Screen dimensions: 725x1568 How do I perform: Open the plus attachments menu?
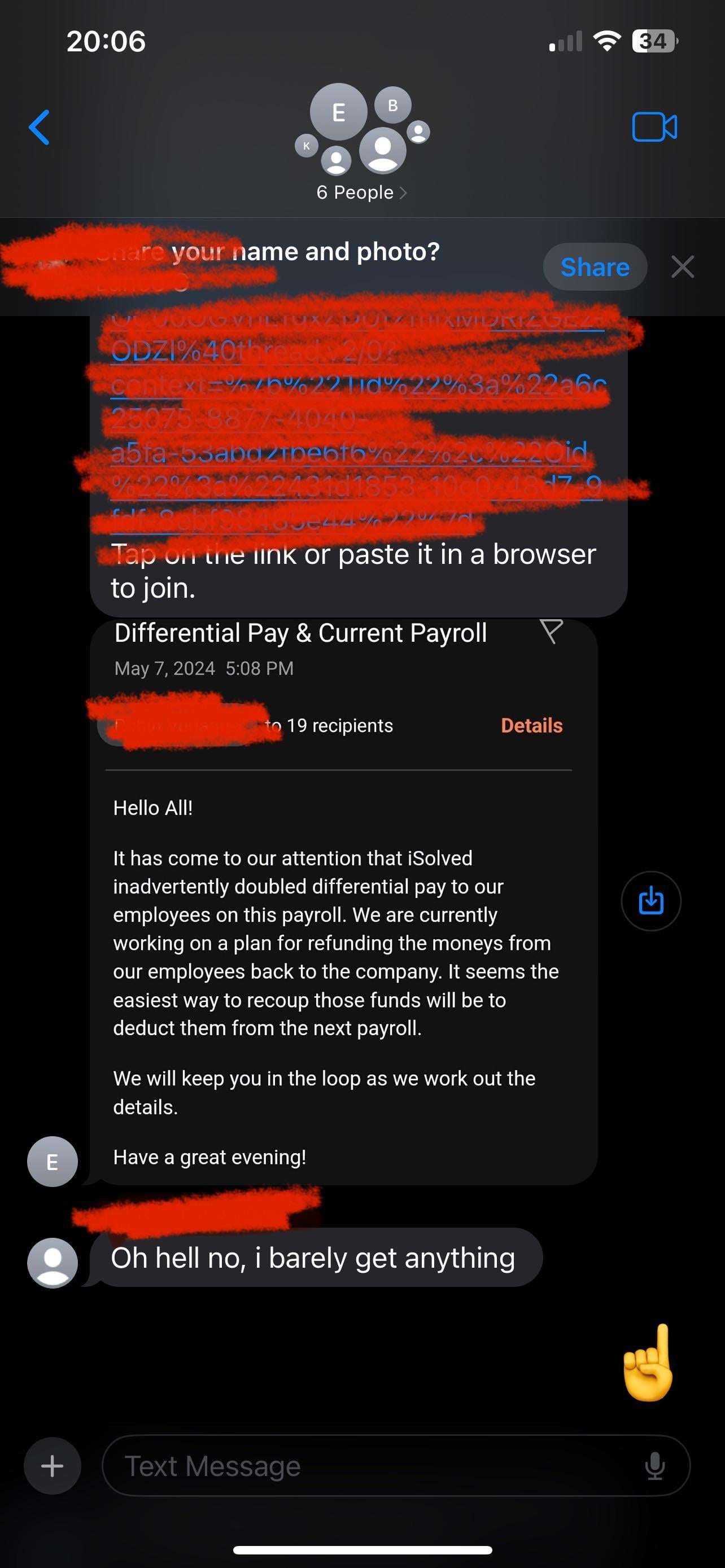coord(53,1466)
